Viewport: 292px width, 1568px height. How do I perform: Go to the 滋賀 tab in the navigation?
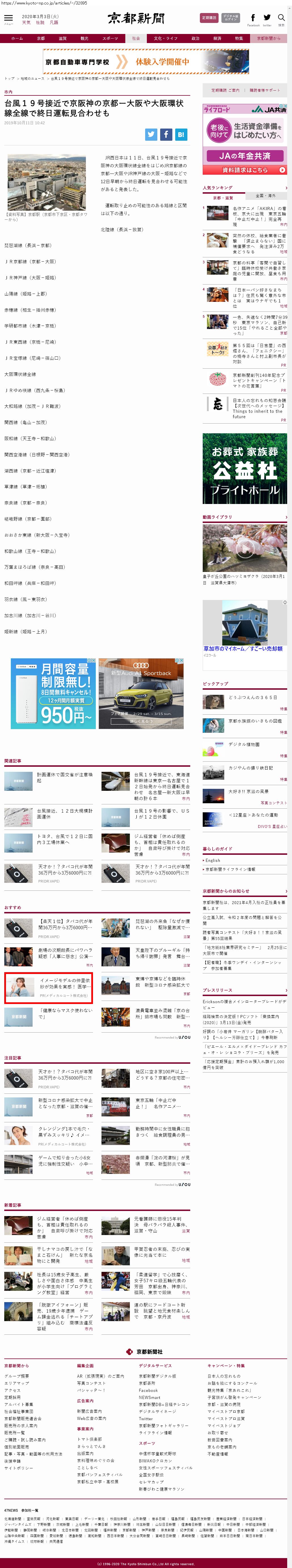(62, 38)
